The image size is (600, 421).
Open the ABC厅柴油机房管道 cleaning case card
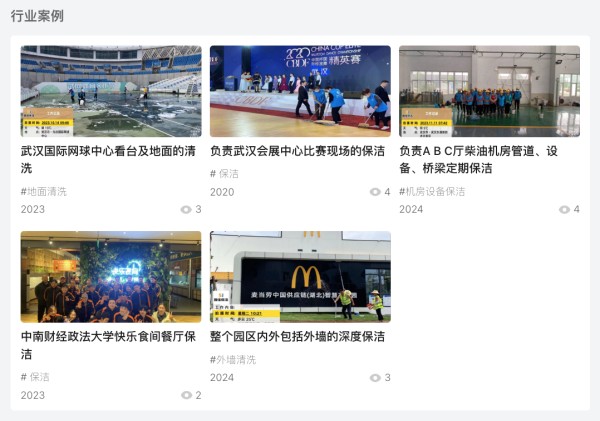tap(489, 91)
